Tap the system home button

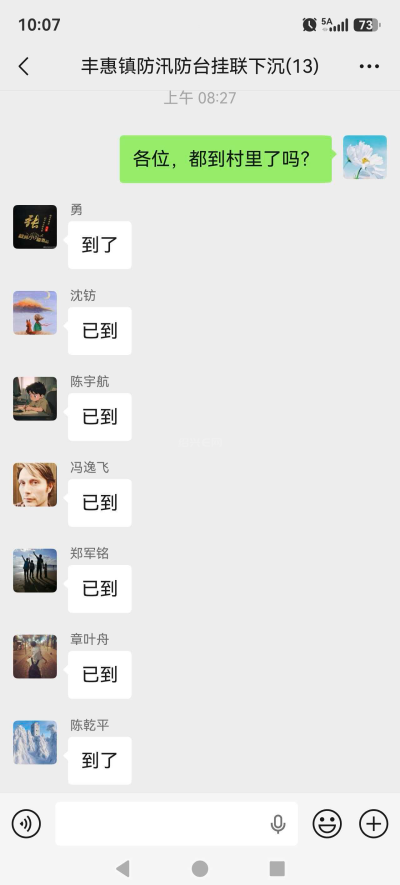200,868
